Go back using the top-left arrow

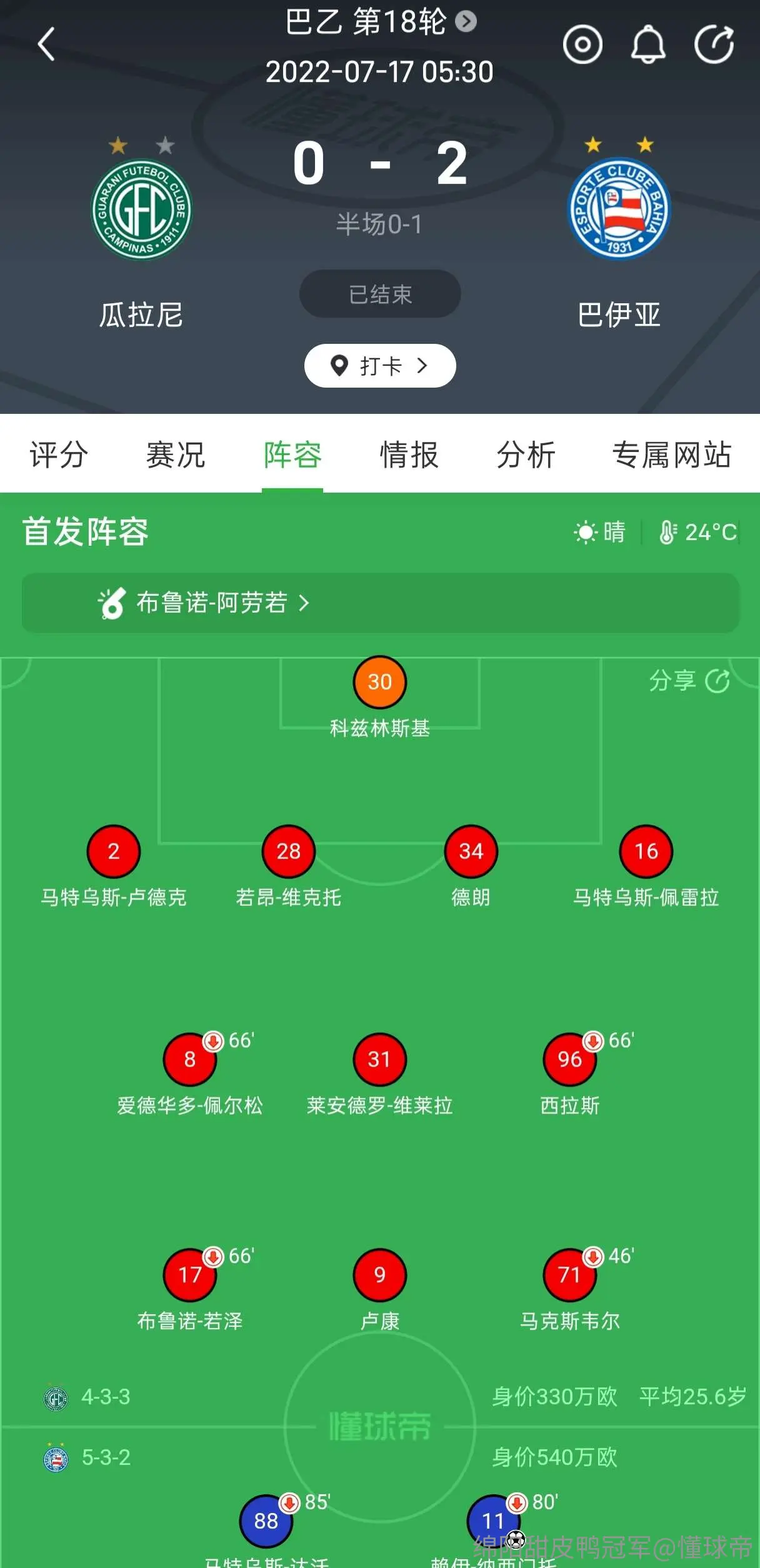46,44
